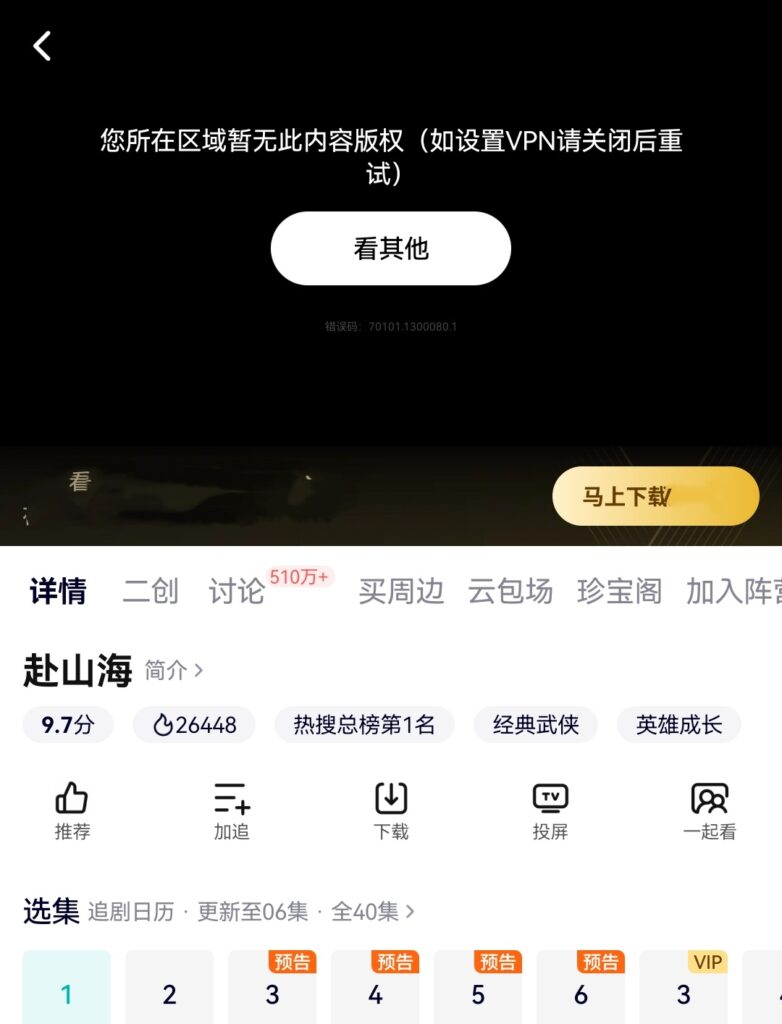Tap the 下载 icon

(391, 810)
